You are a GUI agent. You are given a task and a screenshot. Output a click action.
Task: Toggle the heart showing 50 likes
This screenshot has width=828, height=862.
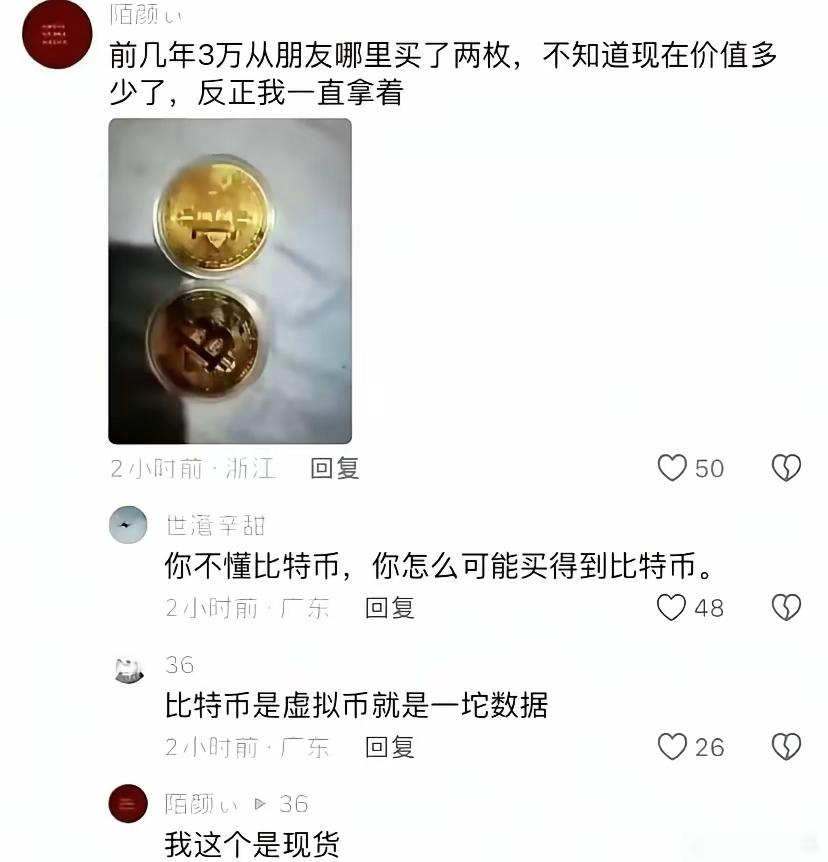tap(669, 468)
